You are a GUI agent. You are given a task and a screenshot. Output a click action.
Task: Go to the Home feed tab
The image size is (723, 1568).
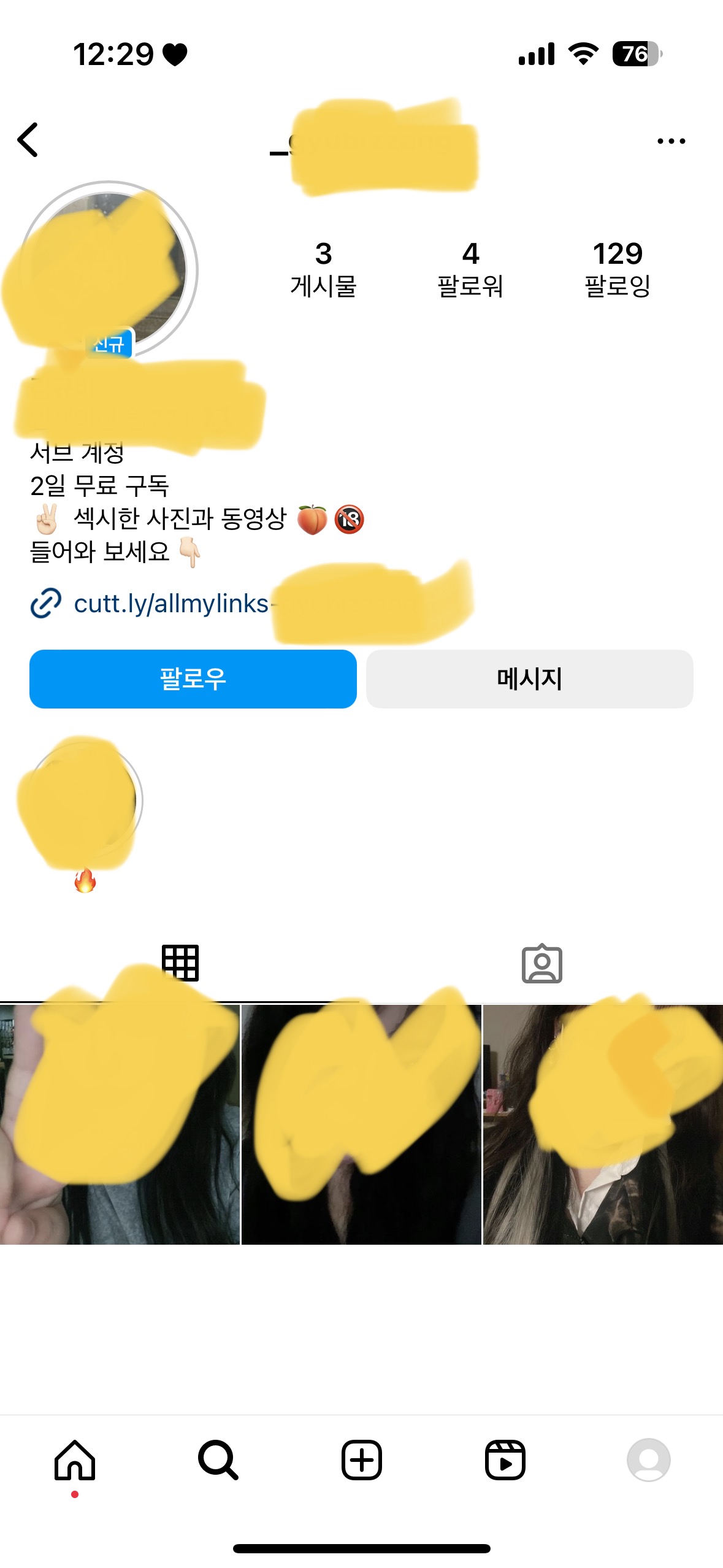pyautogui.click(x=75, y=1460)
